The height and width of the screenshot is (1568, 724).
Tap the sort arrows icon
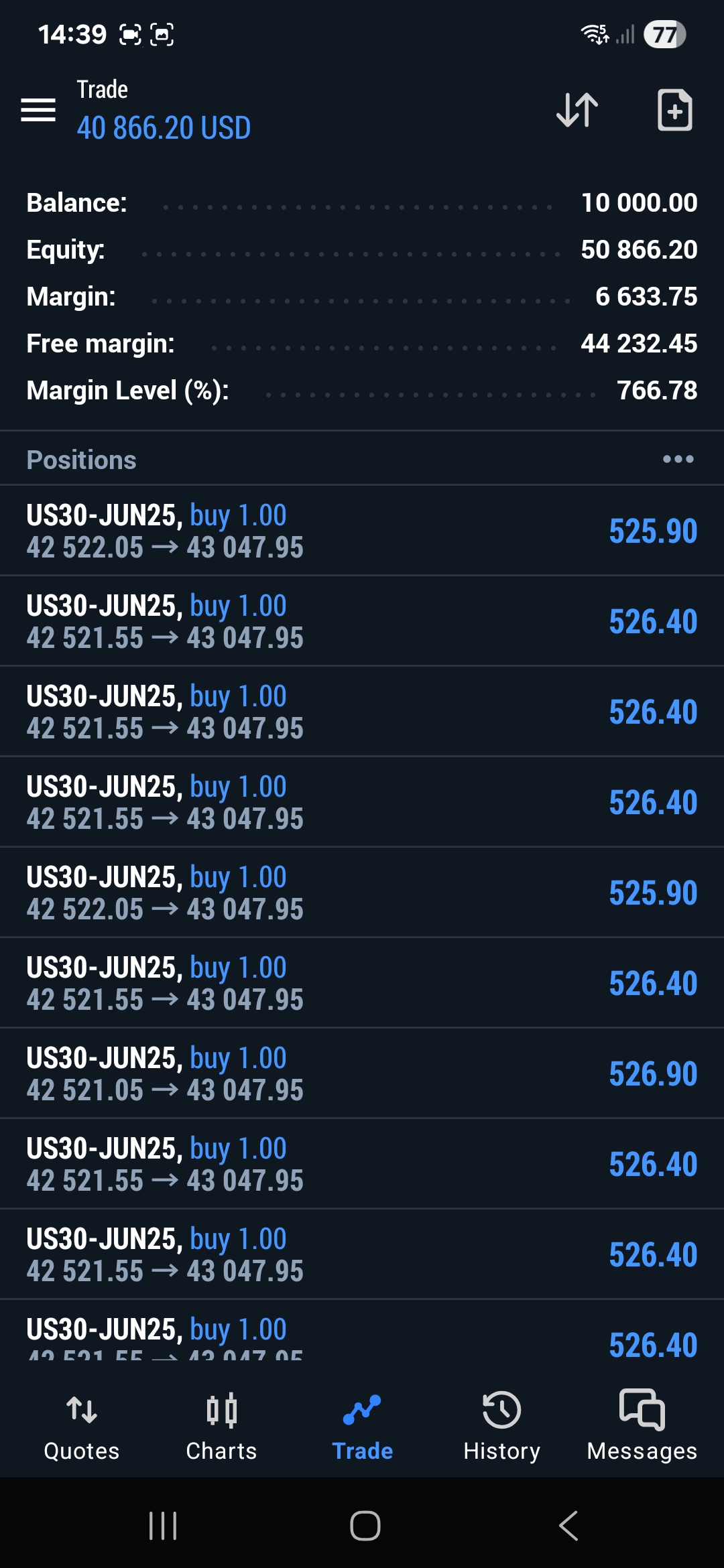click(577, 109)
